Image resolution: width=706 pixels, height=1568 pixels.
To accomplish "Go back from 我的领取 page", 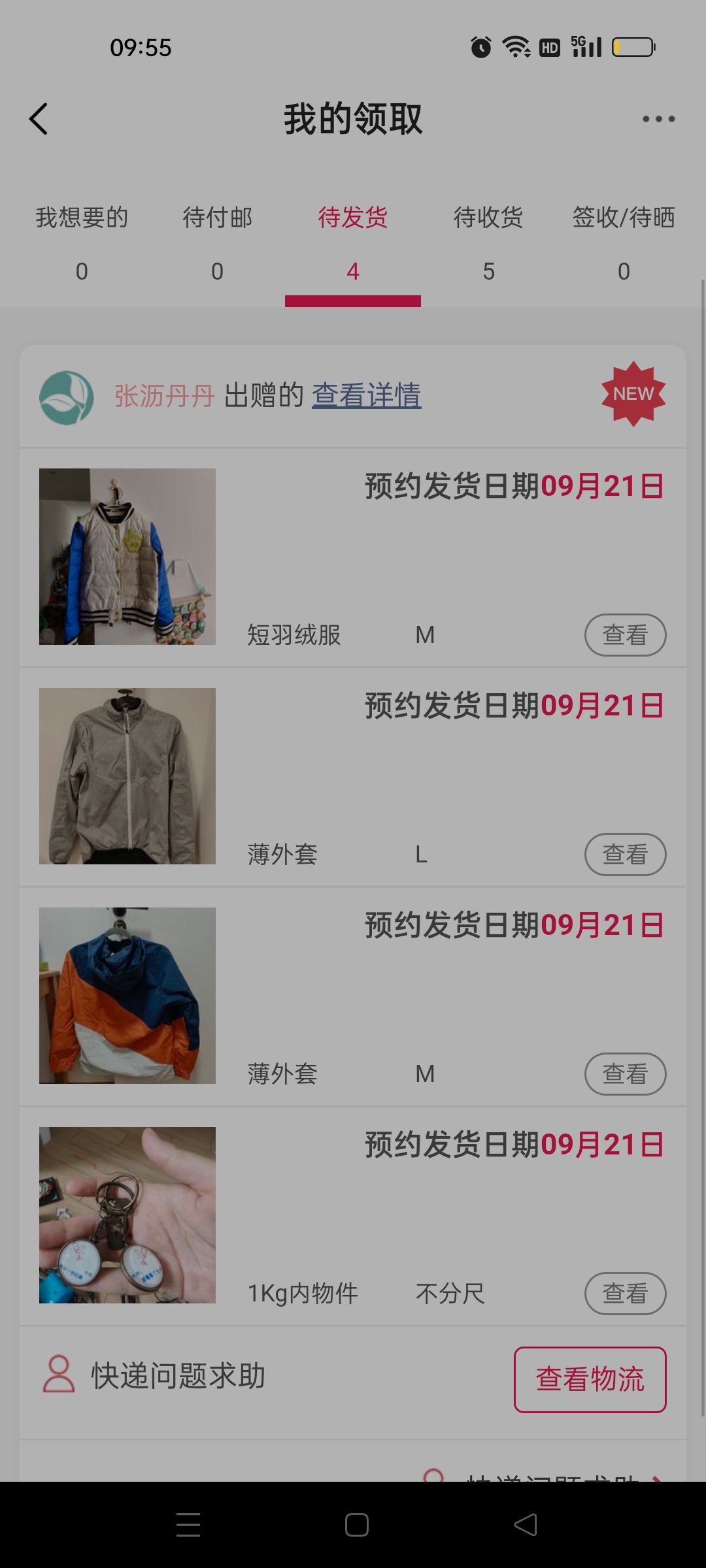I will coord(39,119).
